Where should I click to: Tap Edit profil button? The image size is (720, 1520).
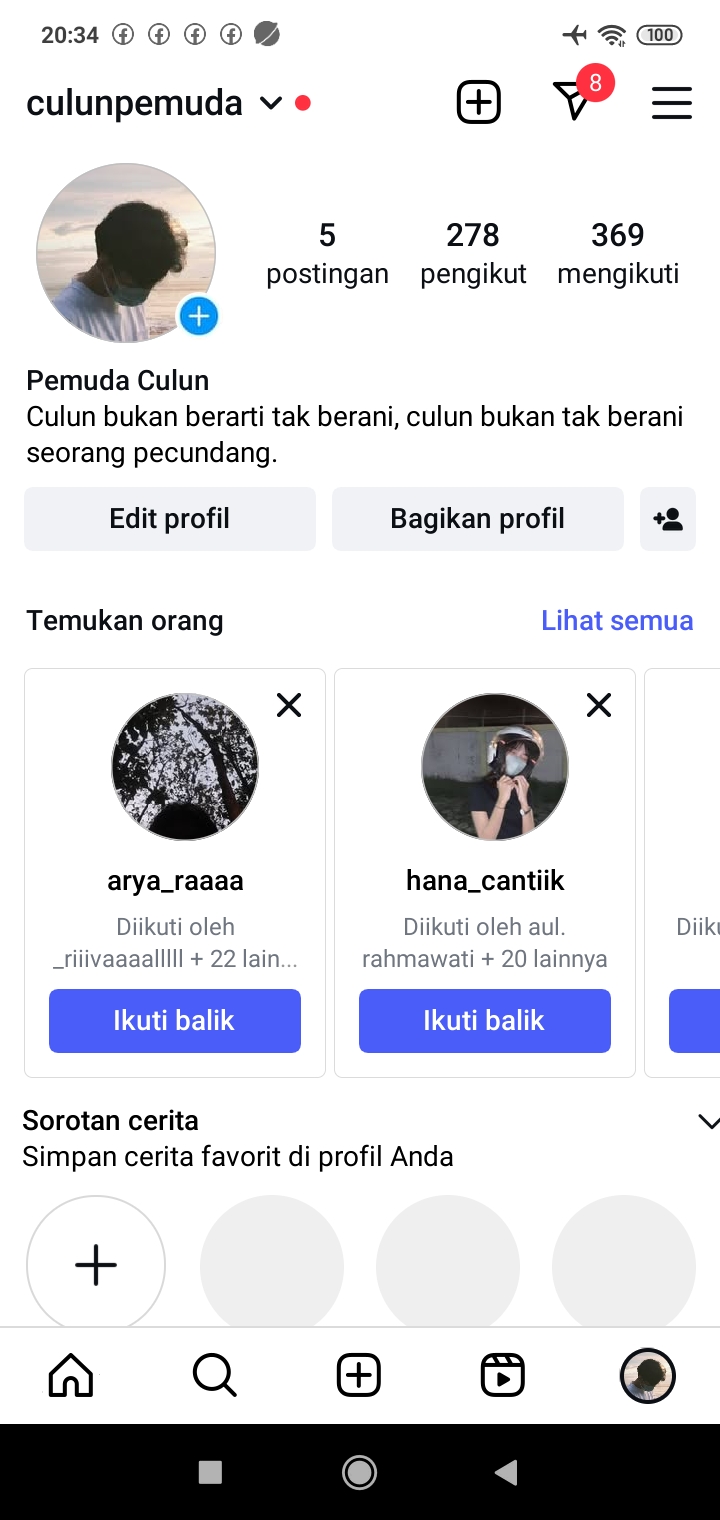(170, 519)
